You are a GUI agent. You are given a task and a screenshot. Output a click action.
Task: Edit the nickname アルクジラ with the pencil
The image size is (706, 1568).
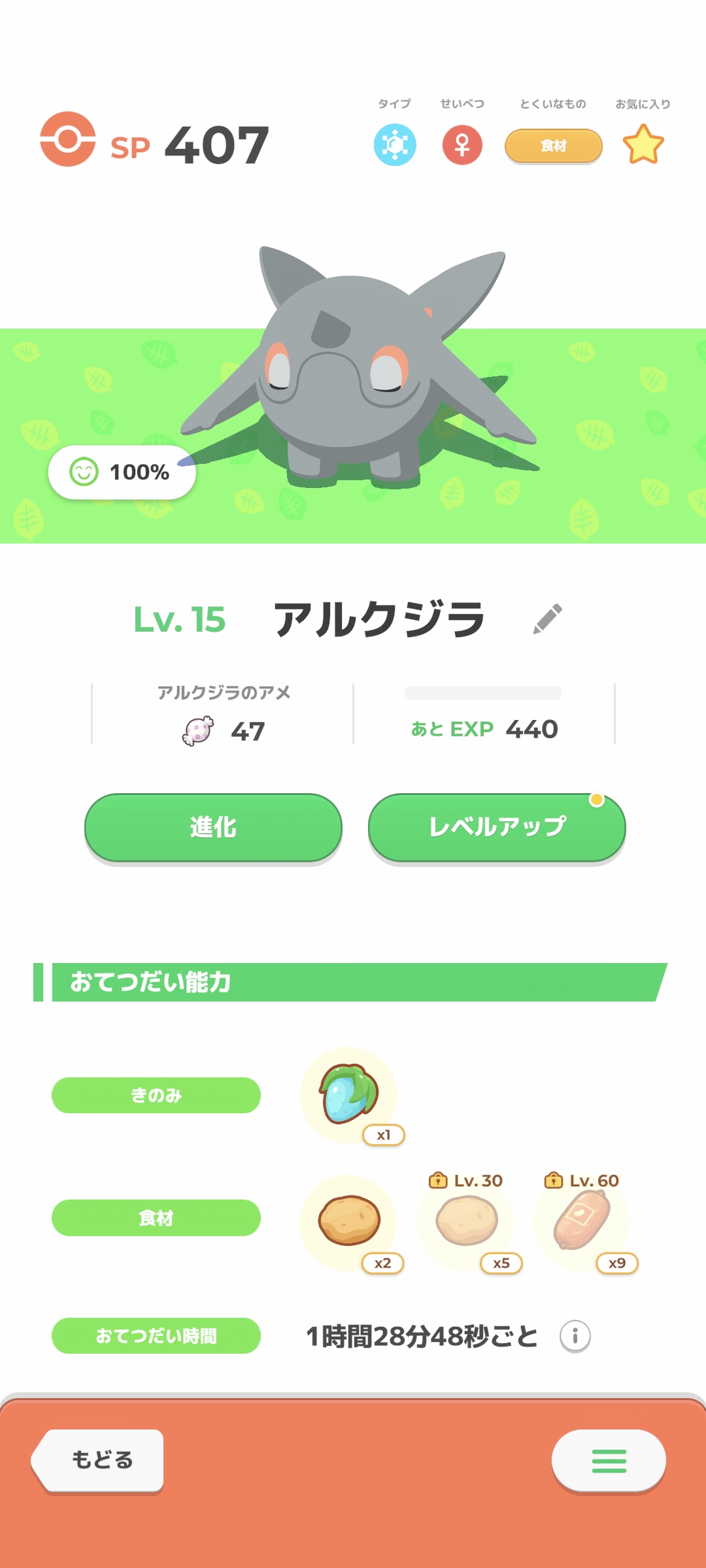tap(548, 619)
